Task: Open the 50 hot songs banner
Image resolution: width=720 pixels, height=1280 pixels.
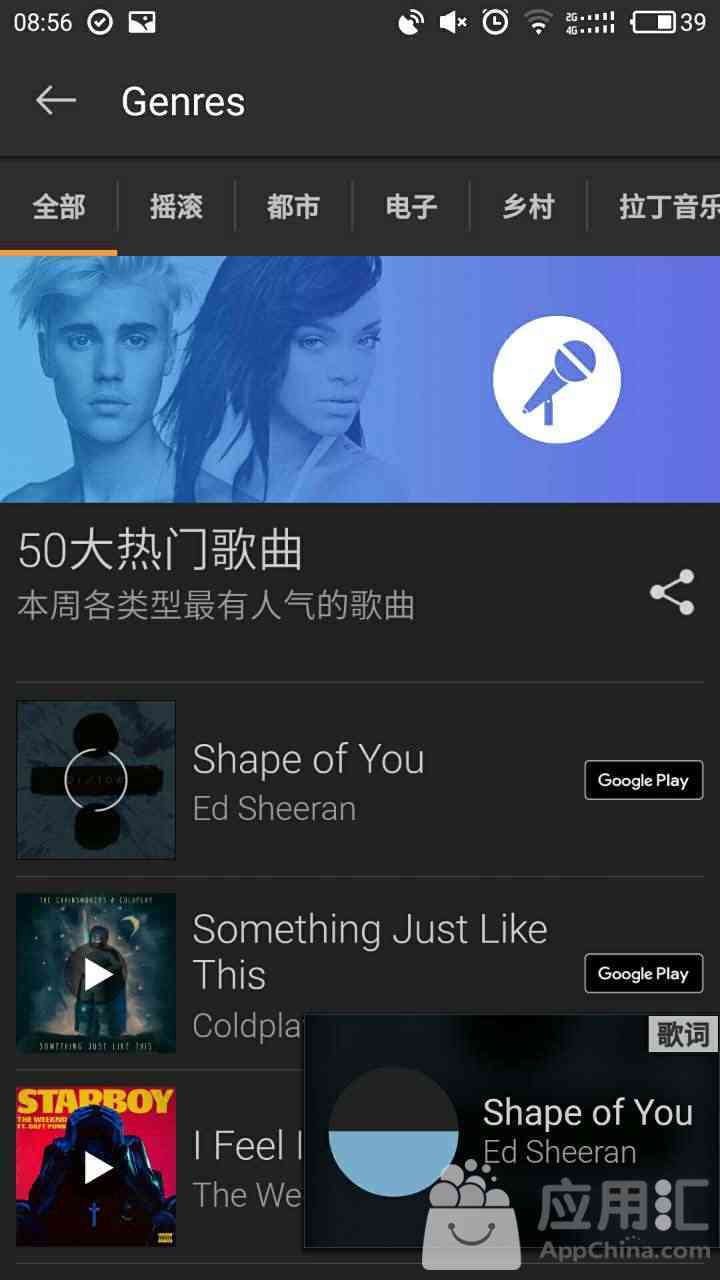Action: coord(360,380)
